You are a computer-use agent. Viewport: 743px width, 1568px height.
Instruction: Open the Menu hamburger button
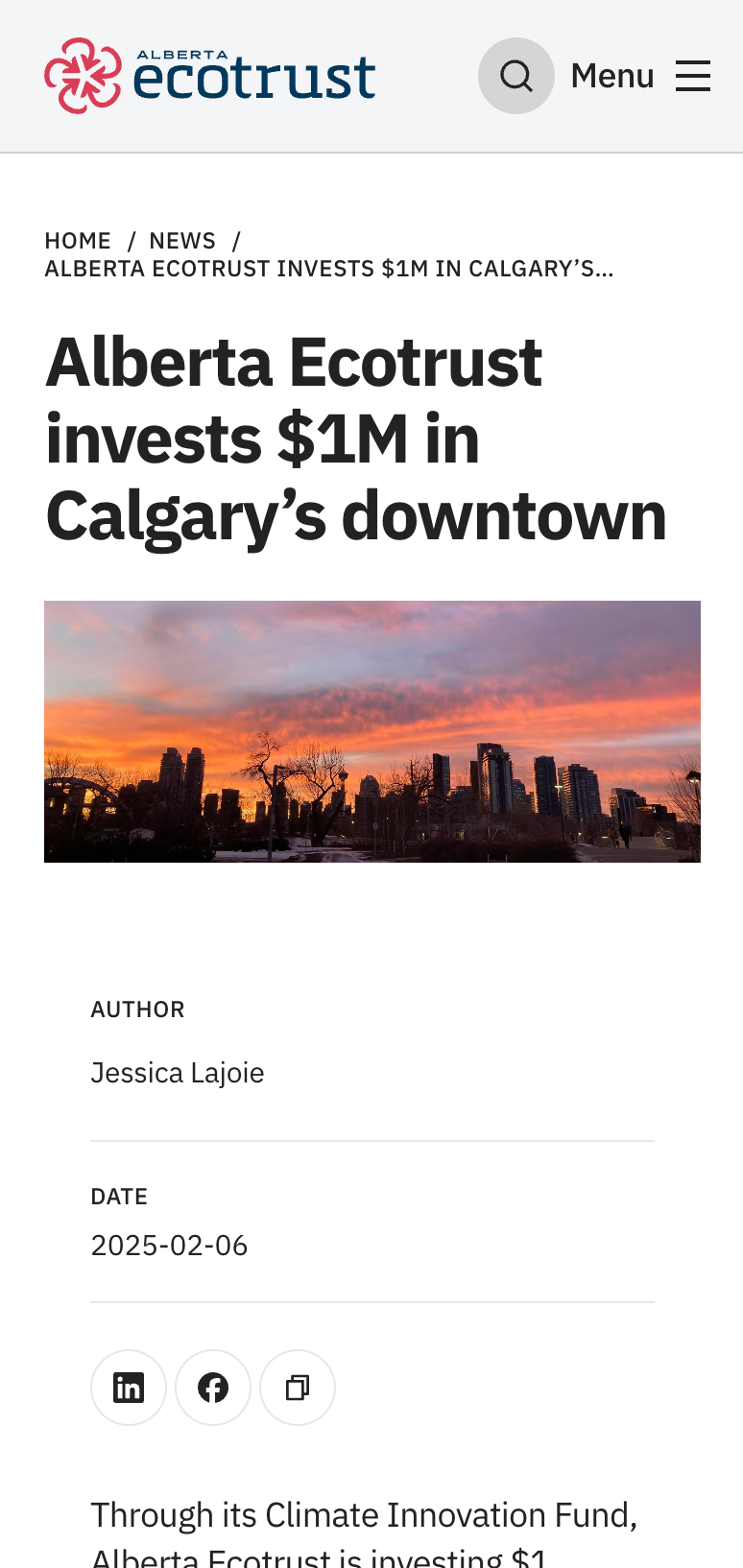point(640,76)
